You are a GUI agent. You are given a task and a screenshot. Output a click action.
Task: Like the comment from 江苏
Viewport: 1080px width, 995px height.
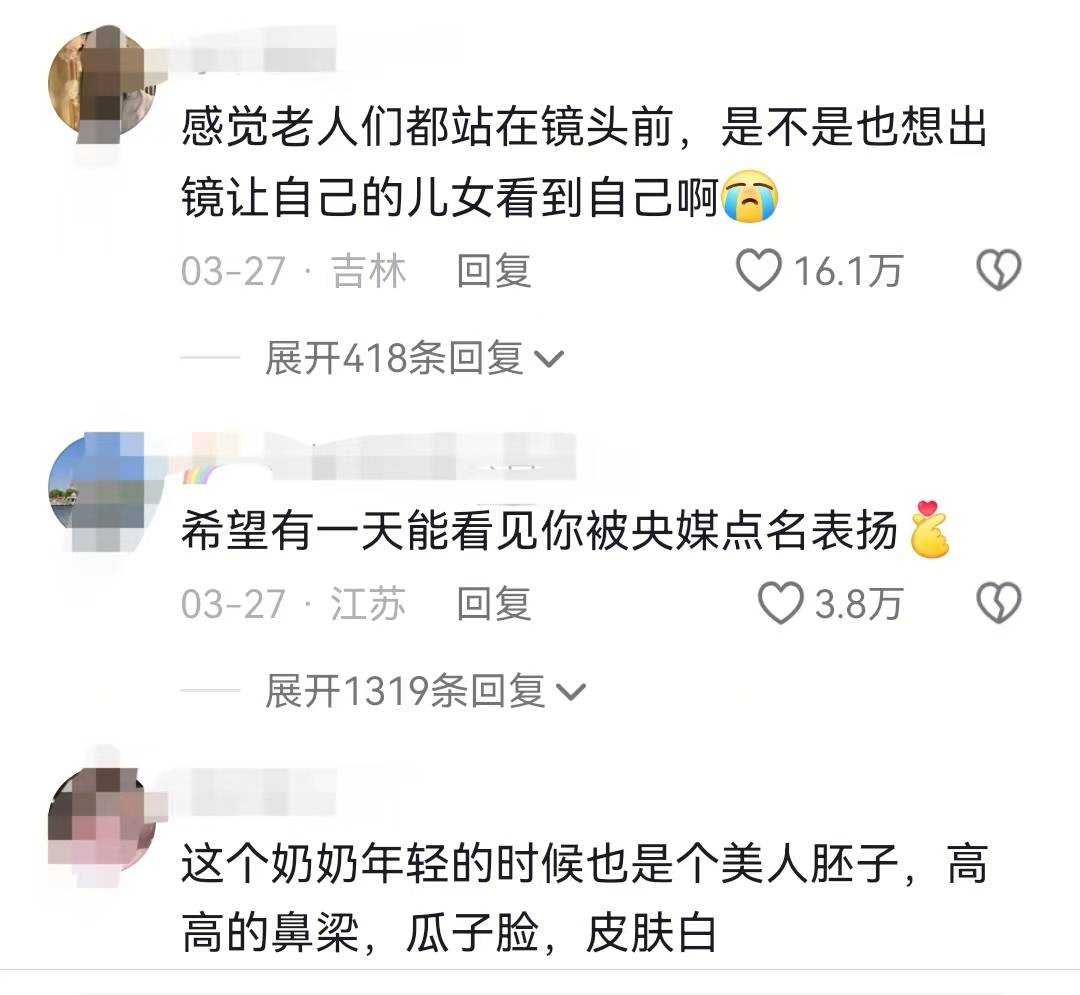tap(781, 604)
